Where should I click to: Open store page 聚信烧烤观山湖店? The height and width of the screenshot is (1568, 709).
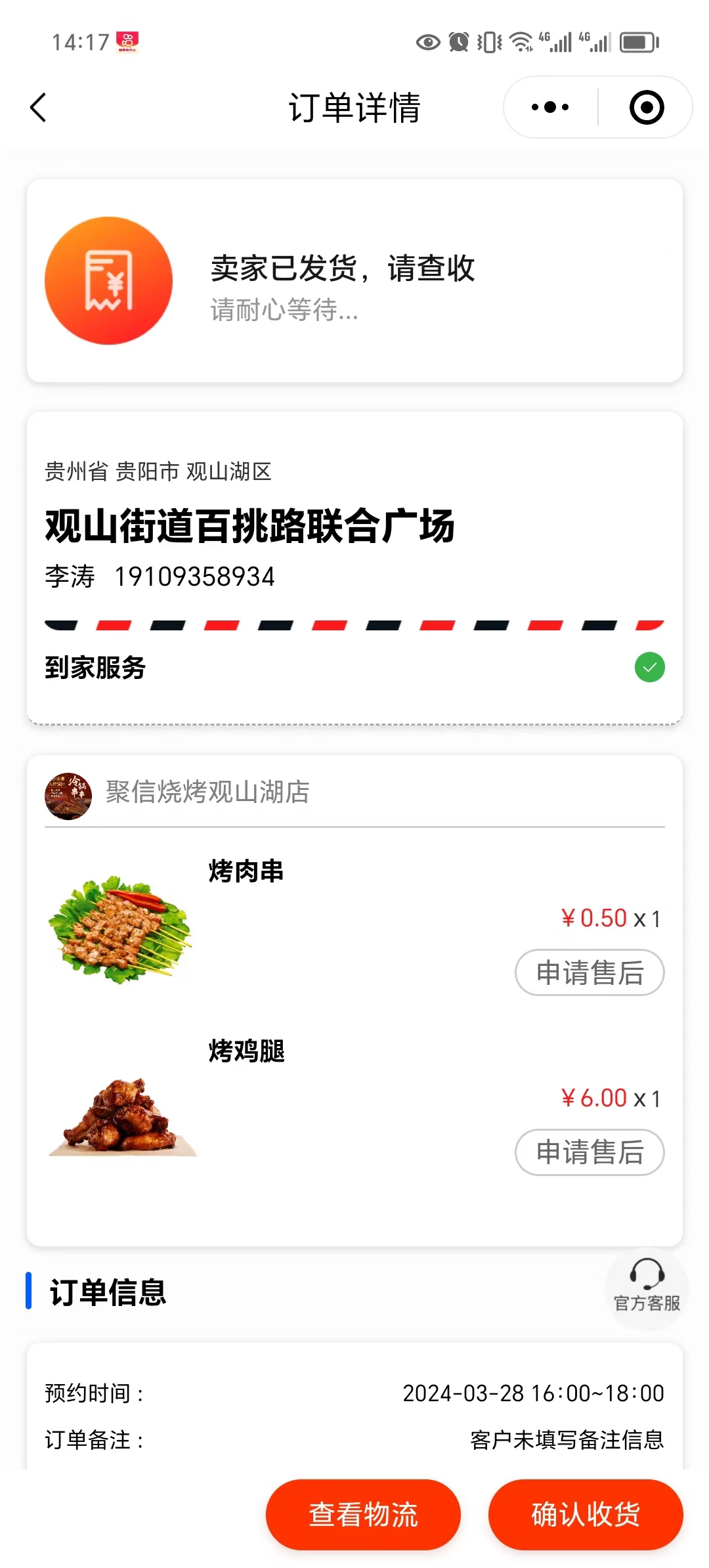(x=207, y=795)
